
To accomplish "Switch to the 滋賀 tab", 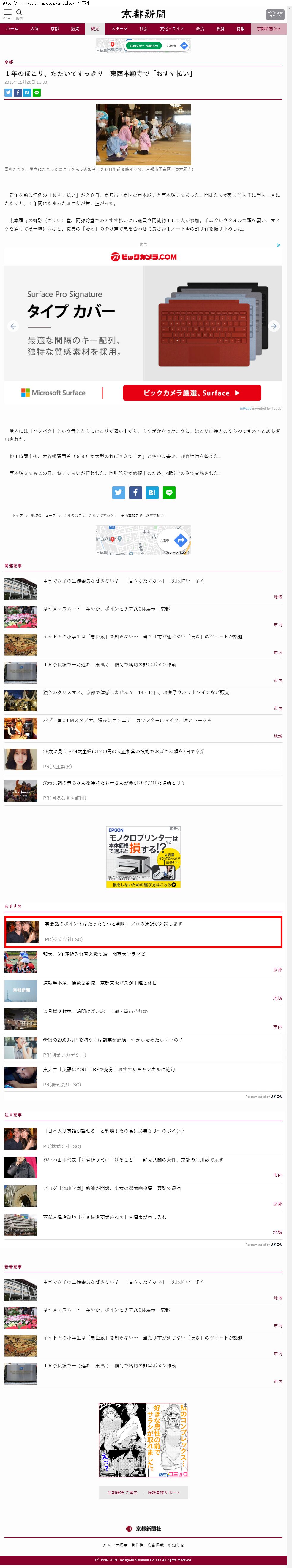I will pos(74,28).
